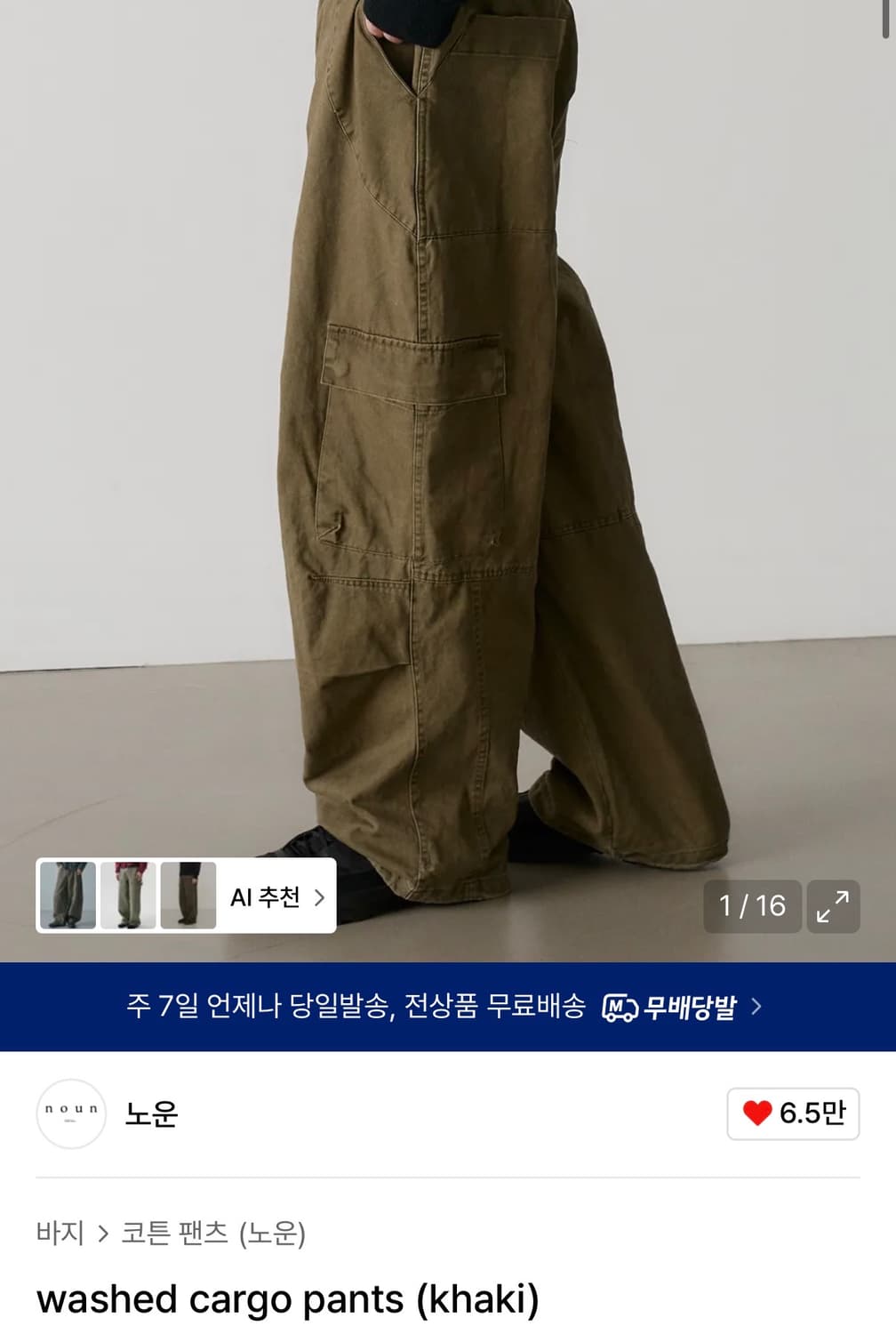
Task: Open the shipping banner chevron
Action: (x=756, y=1006)
